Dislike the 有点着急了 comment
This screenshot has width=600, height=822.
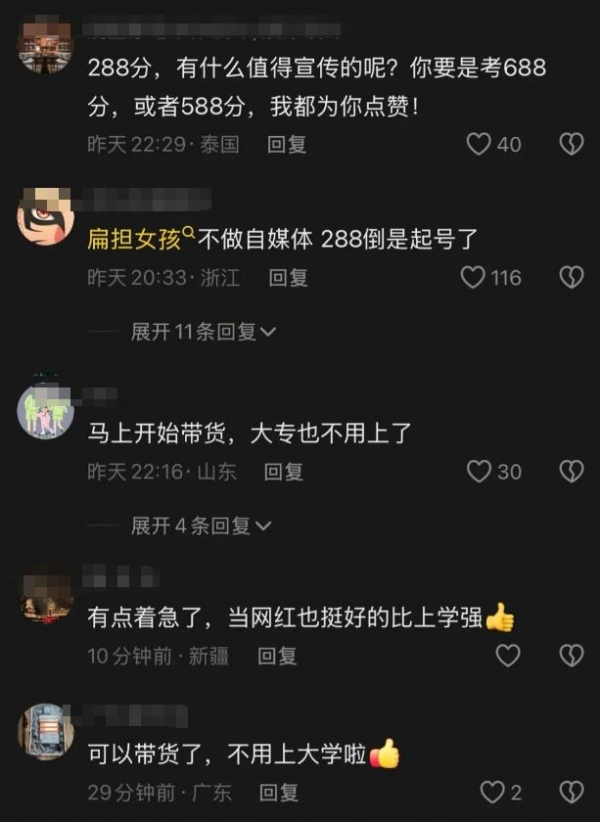(570, 656)
